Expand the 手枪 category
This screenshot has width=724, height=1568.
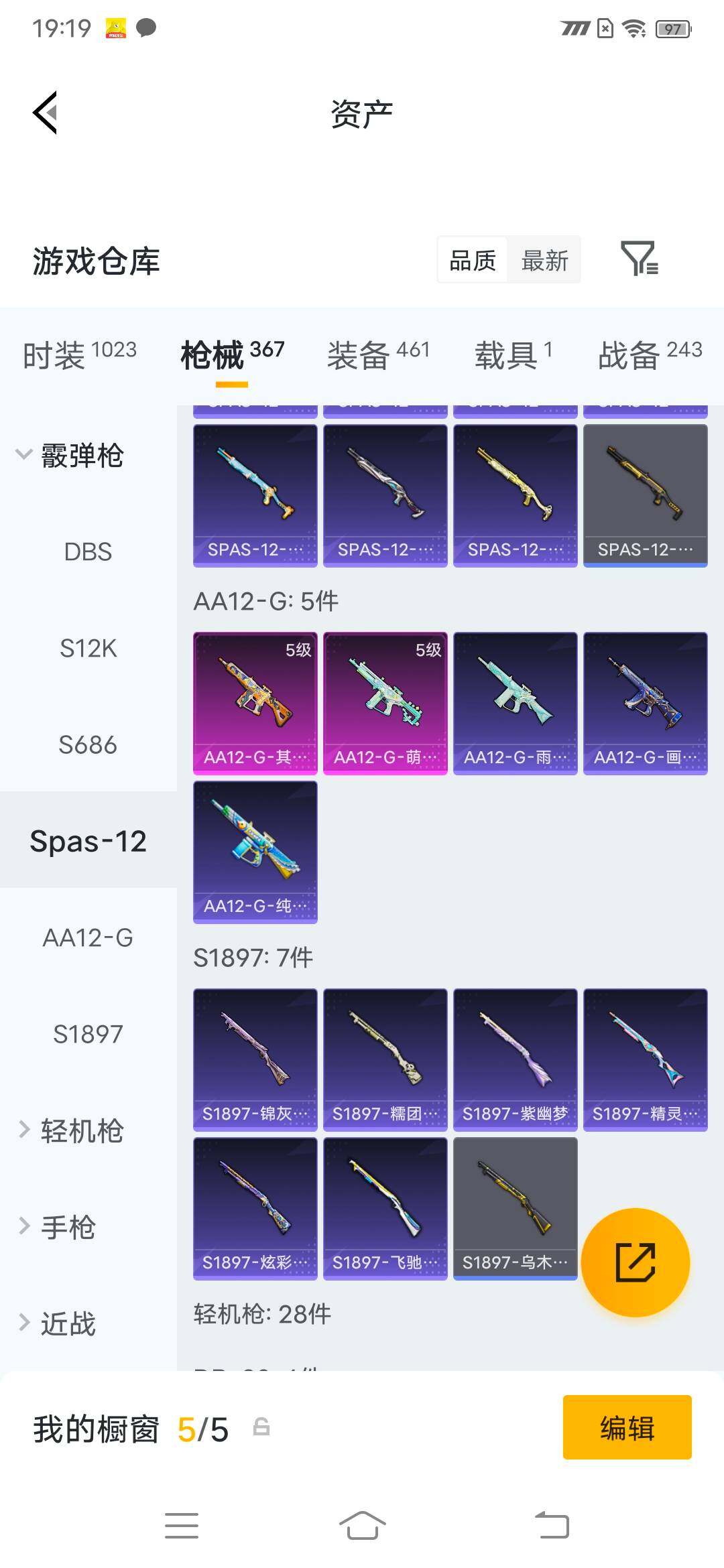click(x=58, y=1227)
